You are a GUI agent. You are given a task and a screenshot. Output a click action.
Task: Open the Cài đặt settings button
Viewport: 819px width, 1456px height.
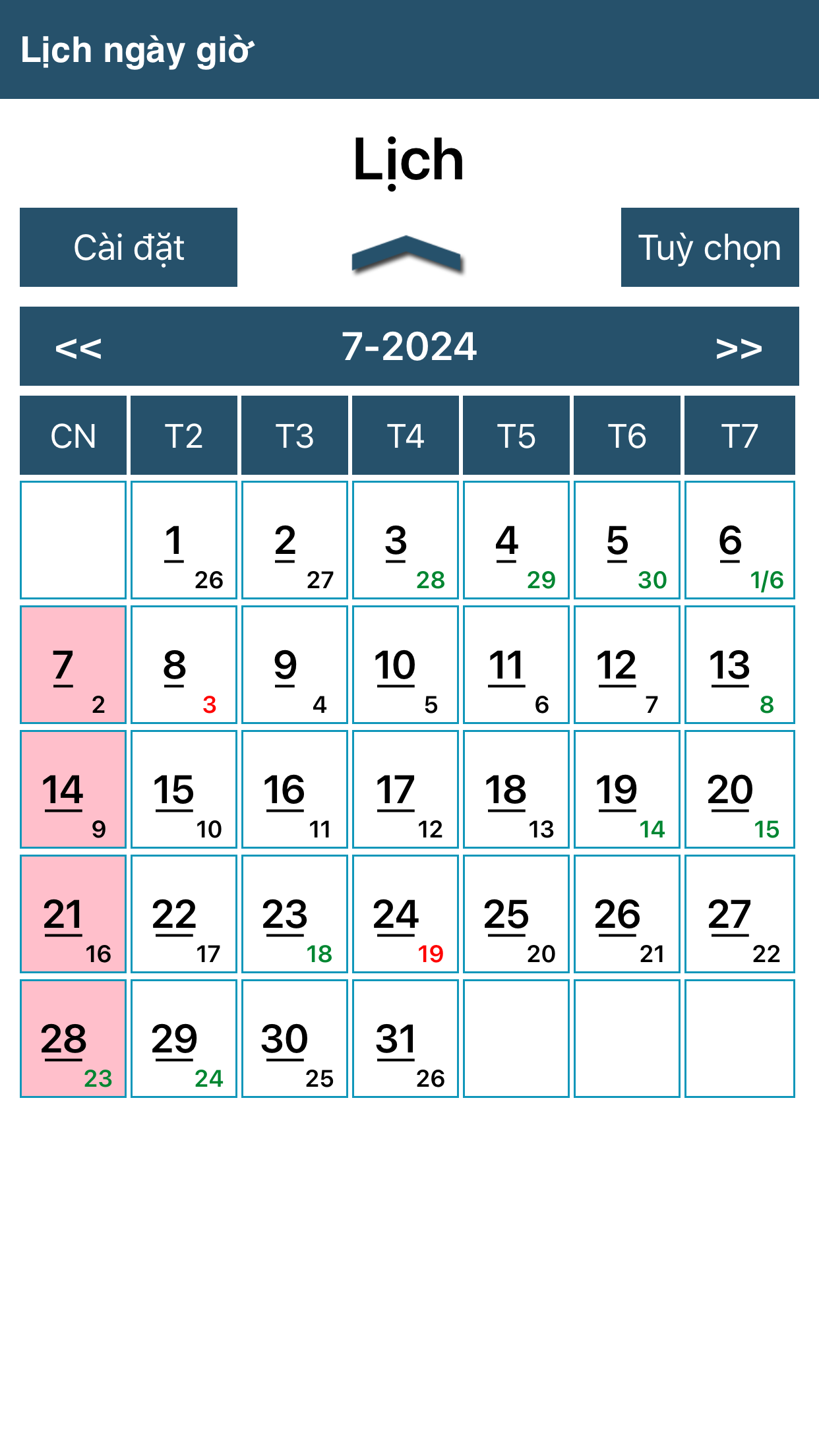point(129,247)
